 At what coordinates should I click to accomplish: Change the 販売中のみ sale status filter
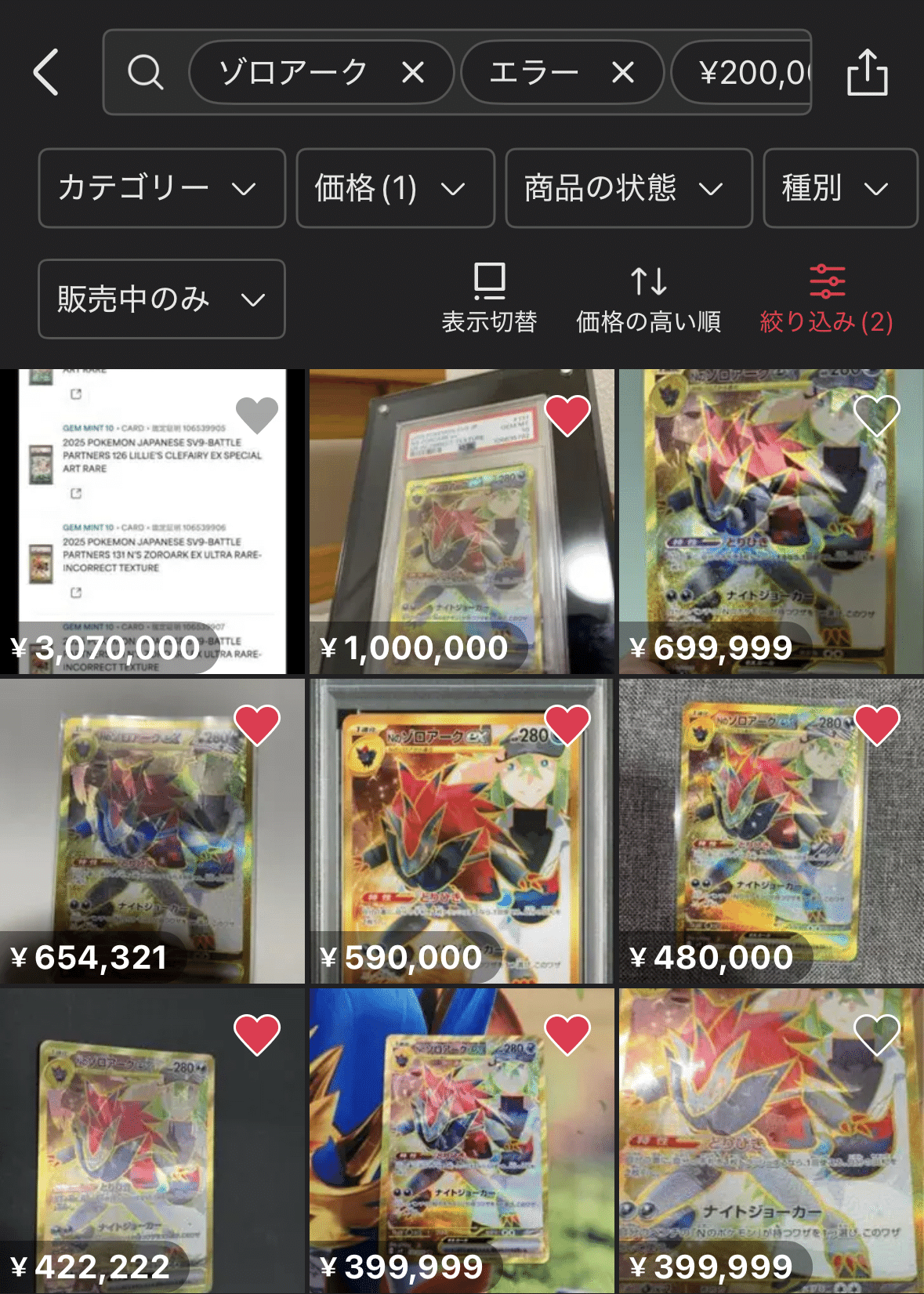click(x=161, y=299)
